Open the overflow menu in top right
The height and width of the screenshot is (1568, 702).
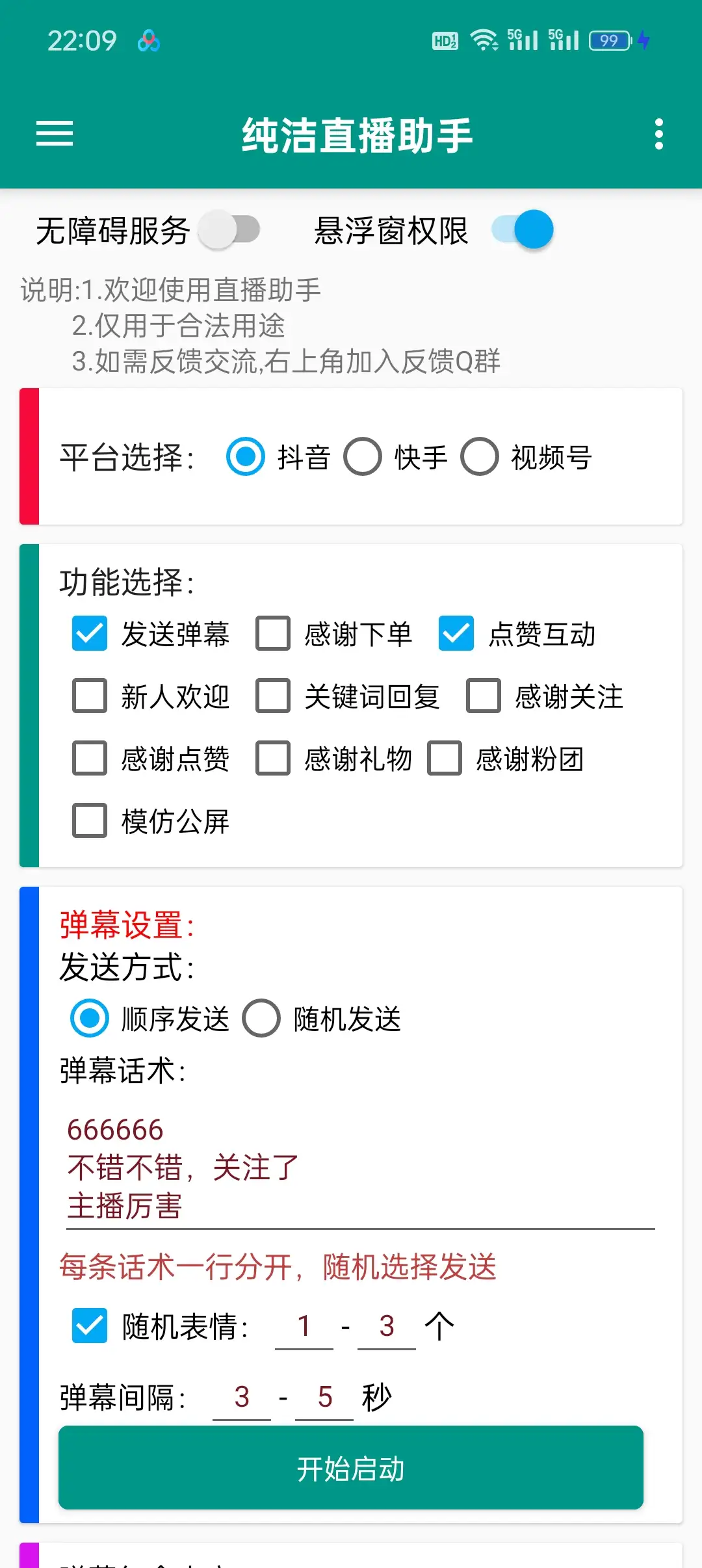click(659, 135)
